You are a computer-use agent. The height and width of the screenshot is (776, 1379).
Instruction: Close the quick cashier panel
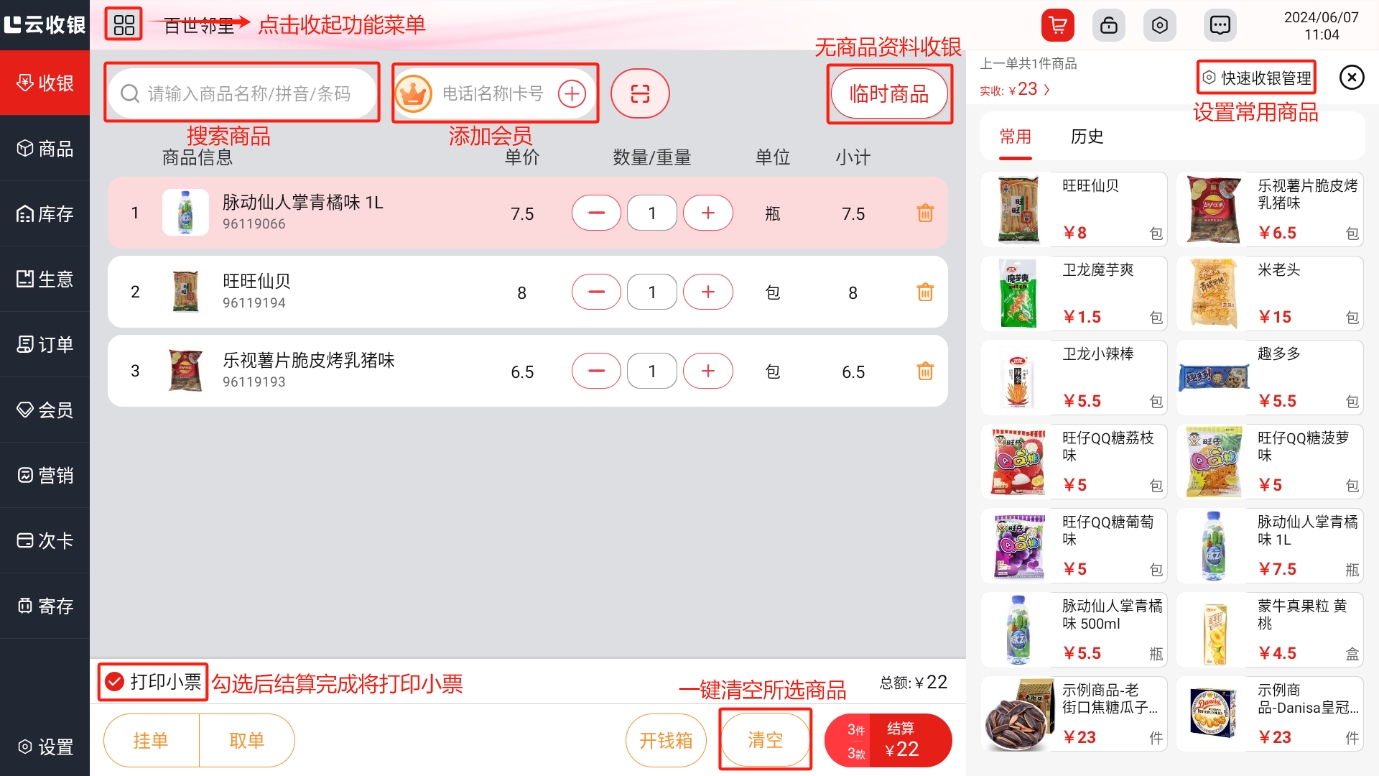point(1351,77)
